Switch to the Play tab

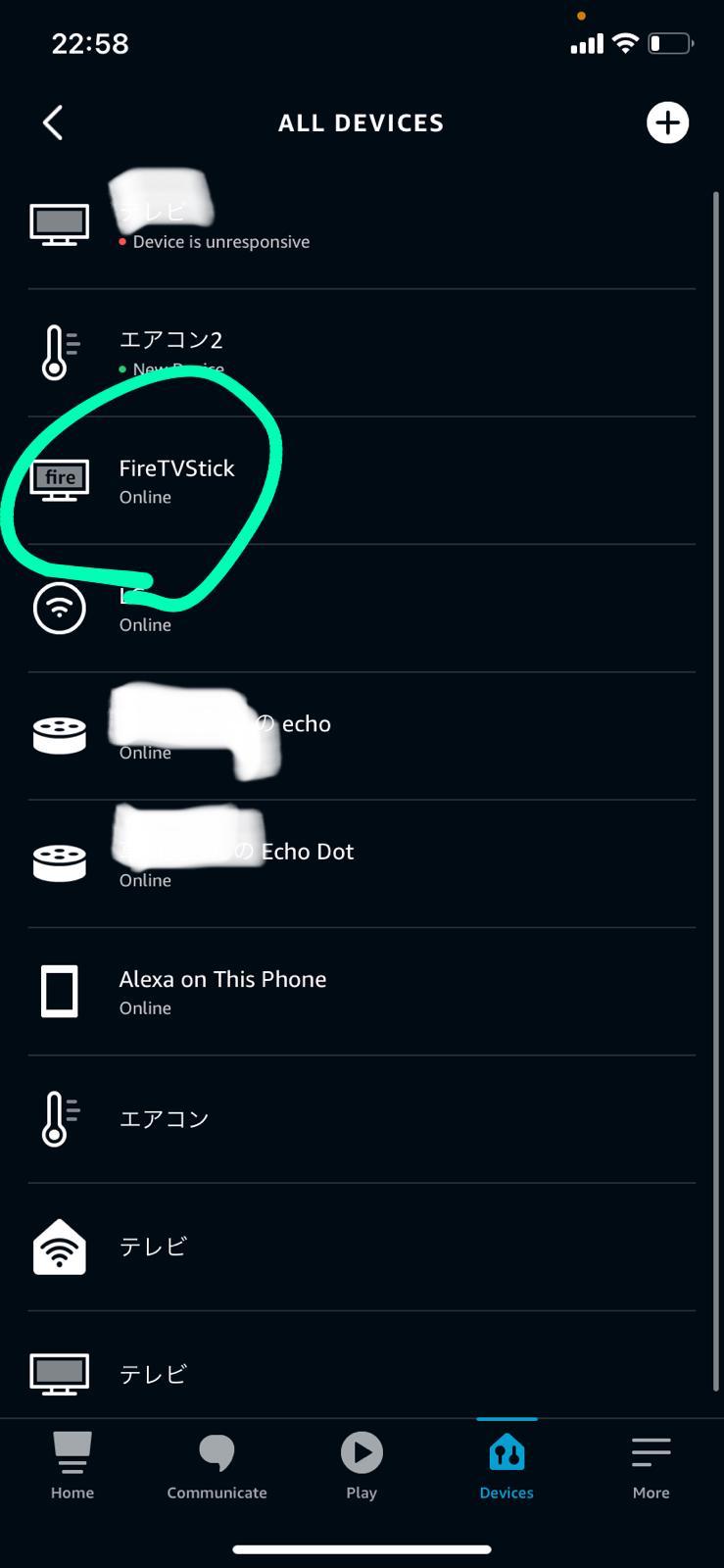click(362, 1466)
